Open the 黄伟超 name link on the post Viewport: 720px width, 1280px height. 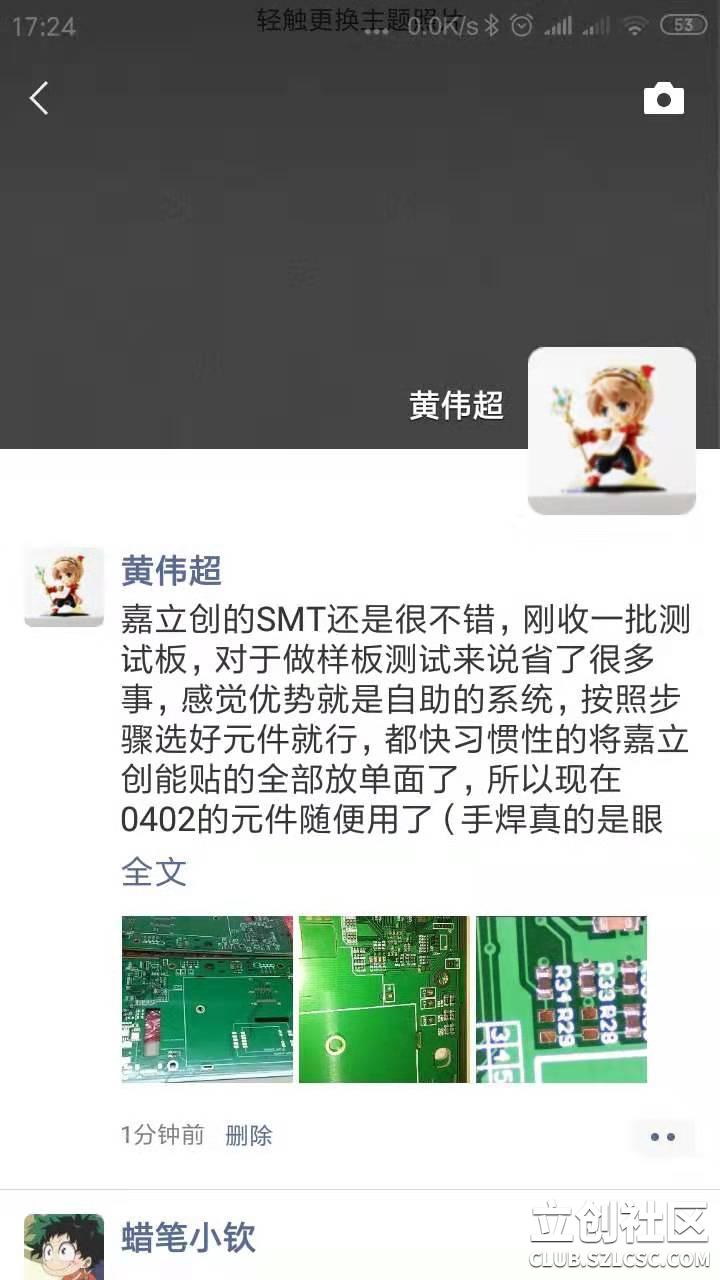[171, 571]
